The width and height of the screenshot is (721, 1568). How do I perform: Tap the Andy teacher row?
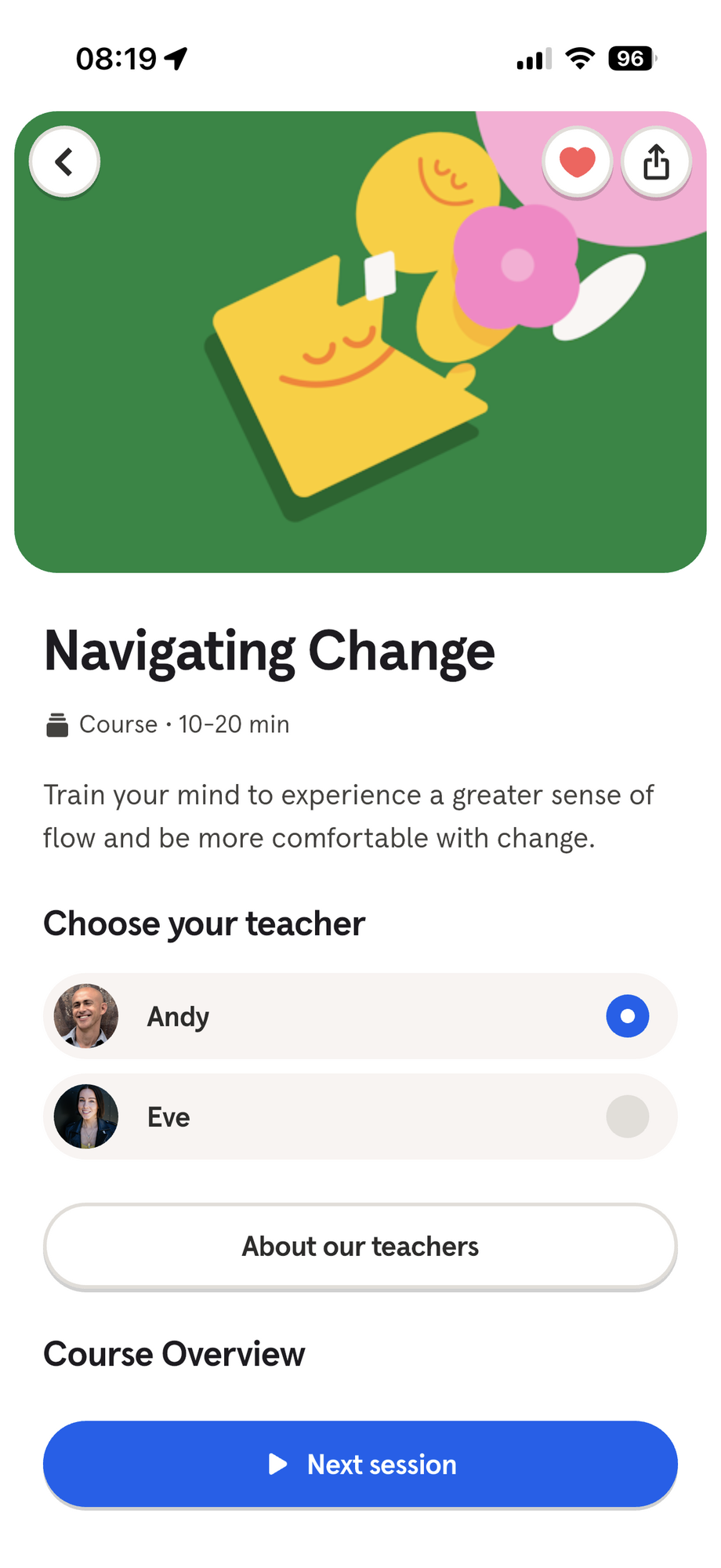tap(360, 1016)
